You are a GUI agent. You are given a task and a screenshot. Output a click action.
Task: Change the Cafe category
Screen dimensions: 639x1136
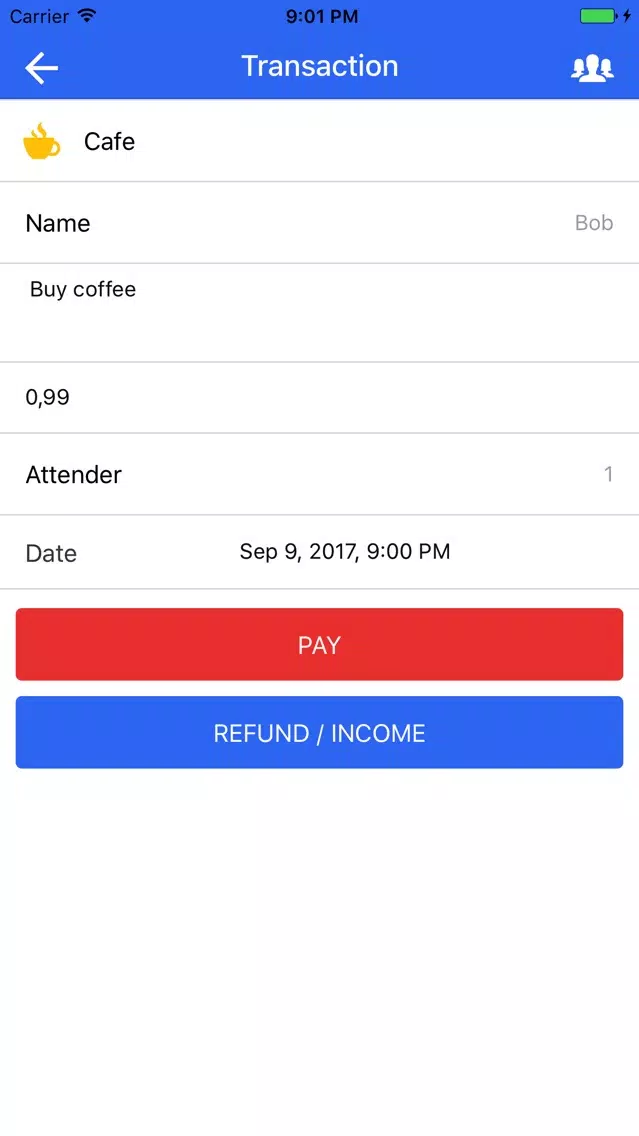pos(320,141)
